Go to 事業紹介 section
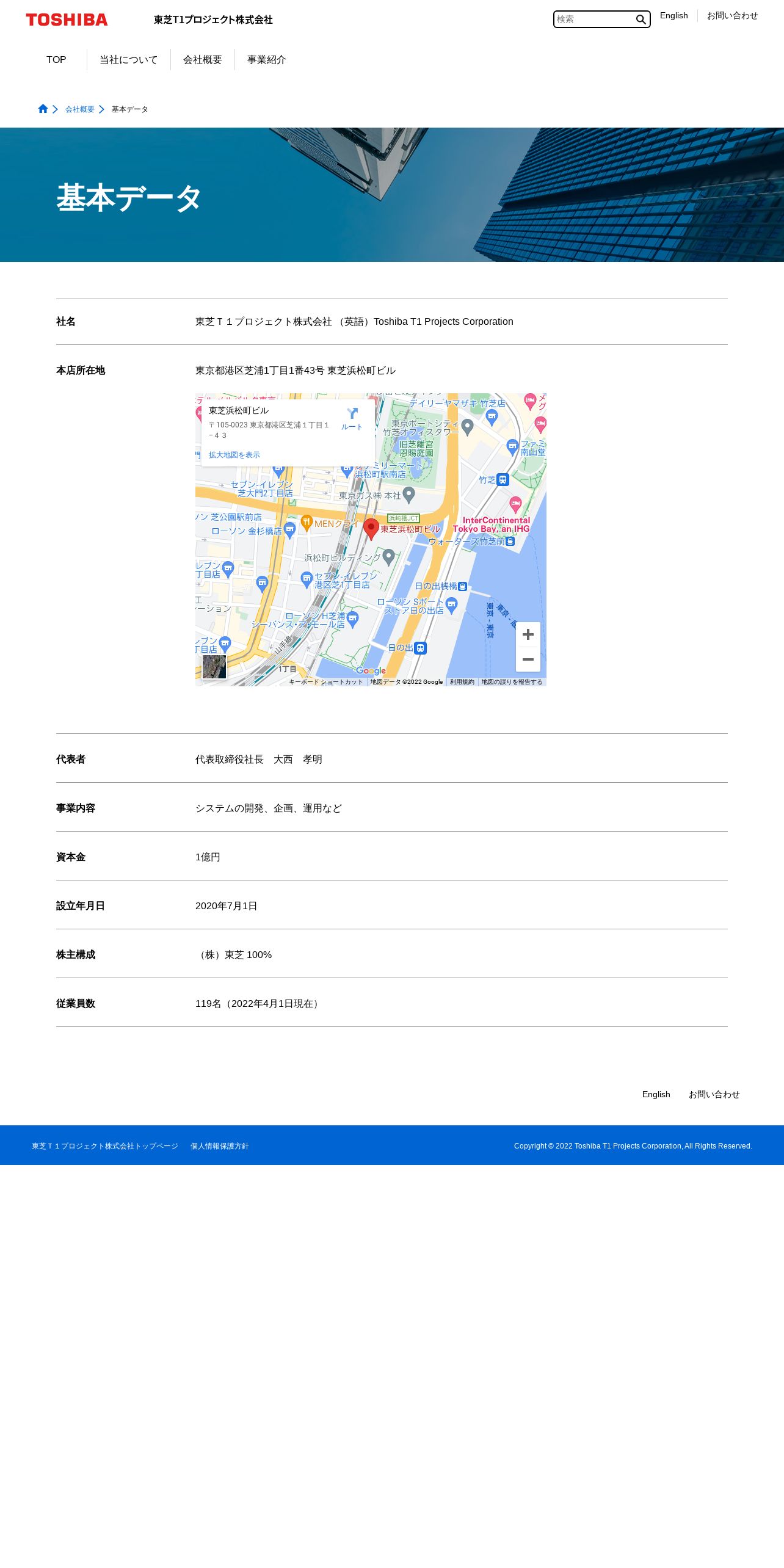 266,60
